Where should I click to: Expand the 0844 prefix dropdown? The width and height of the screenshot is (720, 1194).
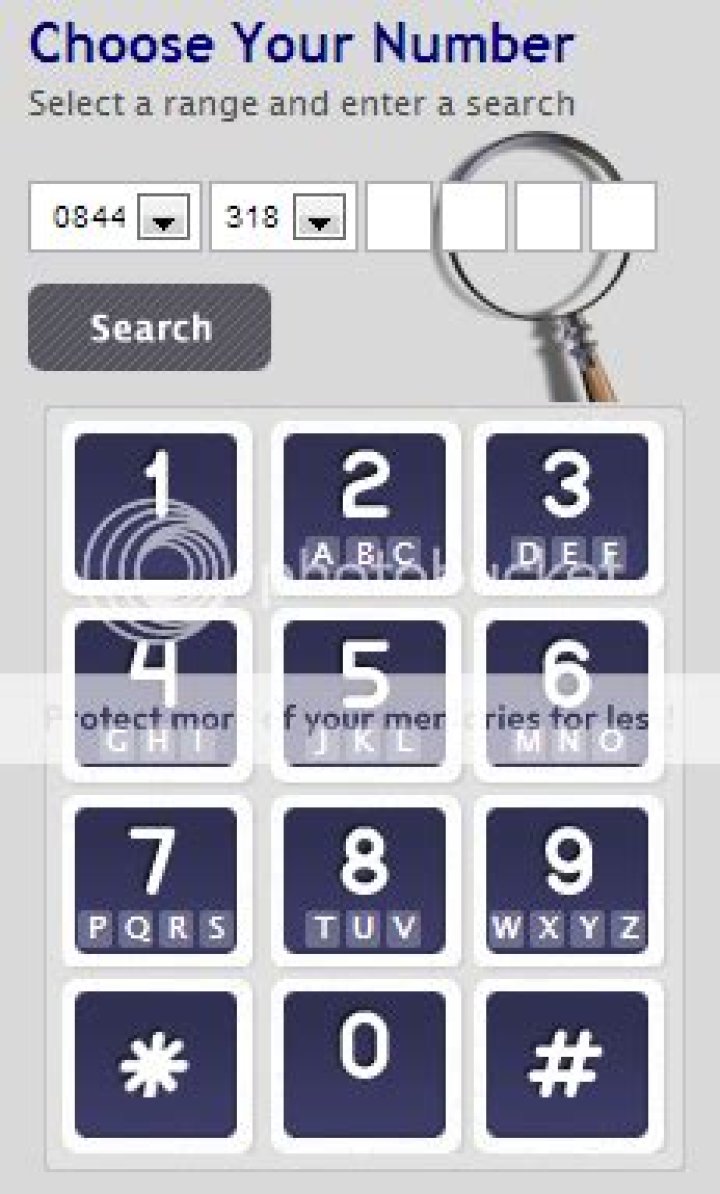[x=164, y=218]
